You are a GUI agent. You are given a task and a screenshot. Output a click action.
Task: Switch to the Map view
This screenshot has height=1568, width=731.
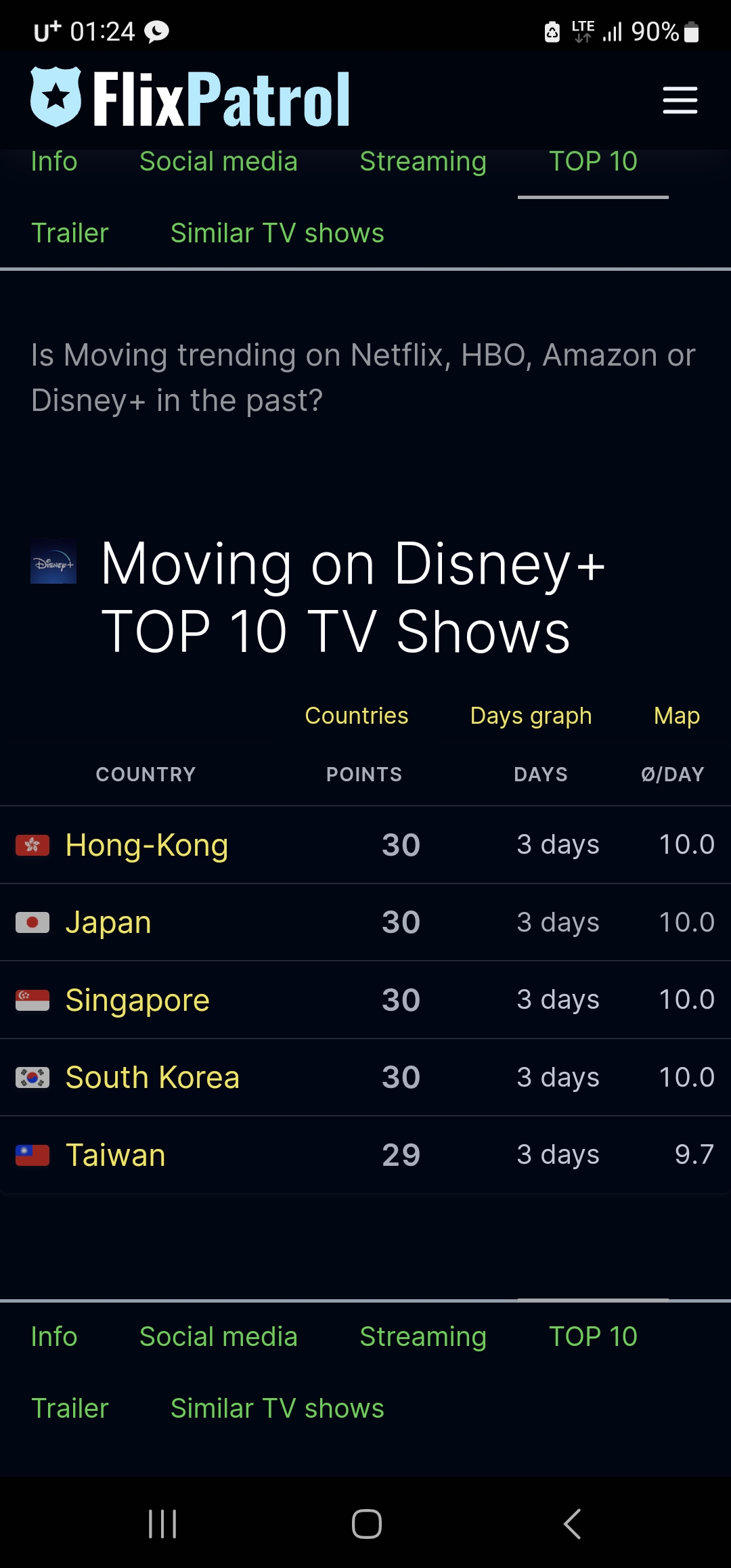pos(676,716)
